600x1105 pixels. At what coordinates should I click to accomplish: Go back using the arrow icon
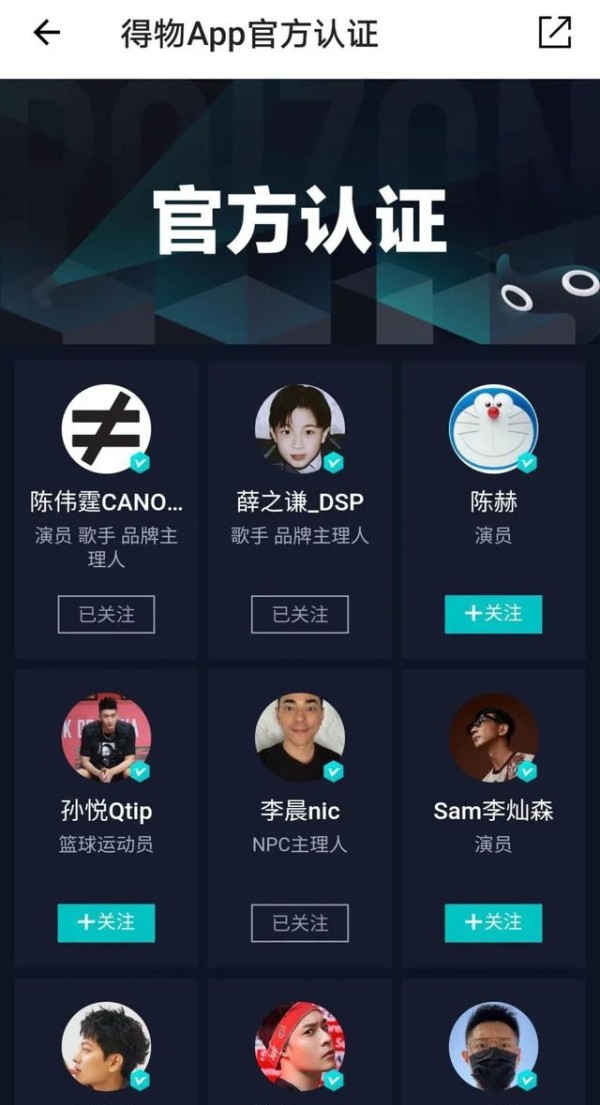click(47, 32)
